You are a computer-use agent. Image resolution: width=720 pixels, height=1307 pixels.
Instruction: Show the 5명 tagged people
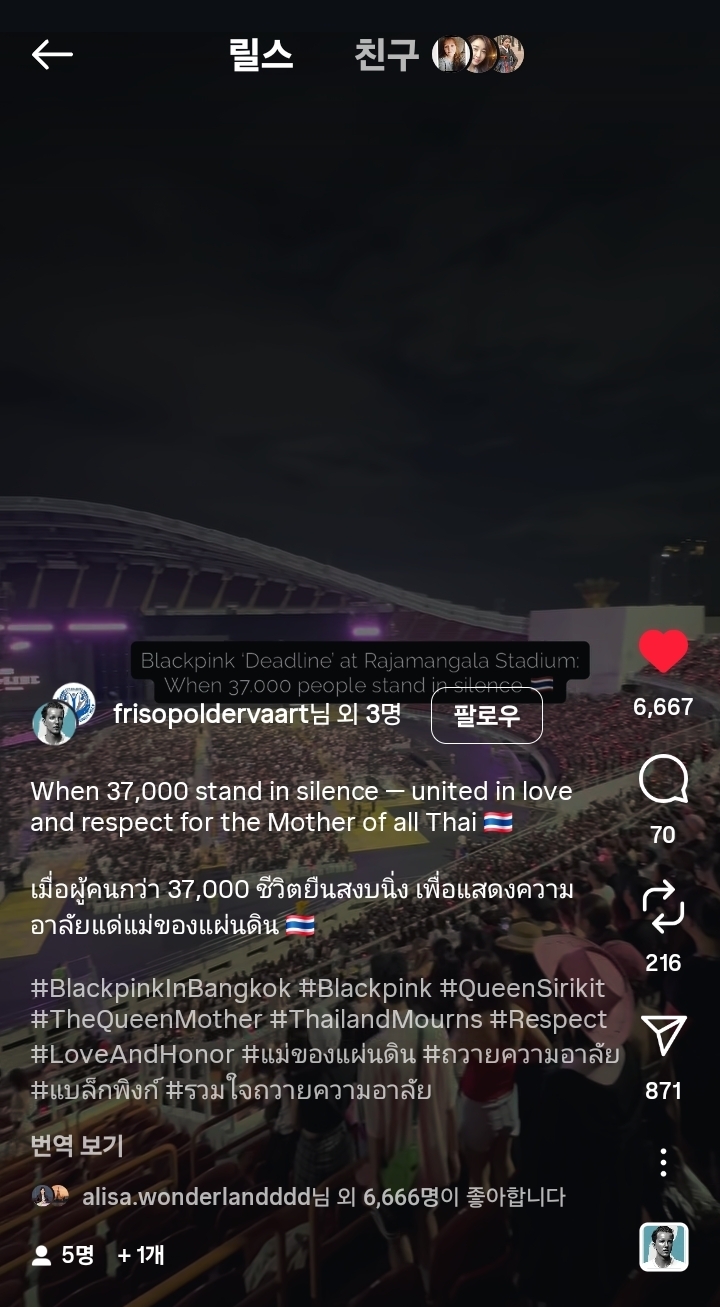pos(63,1254)
